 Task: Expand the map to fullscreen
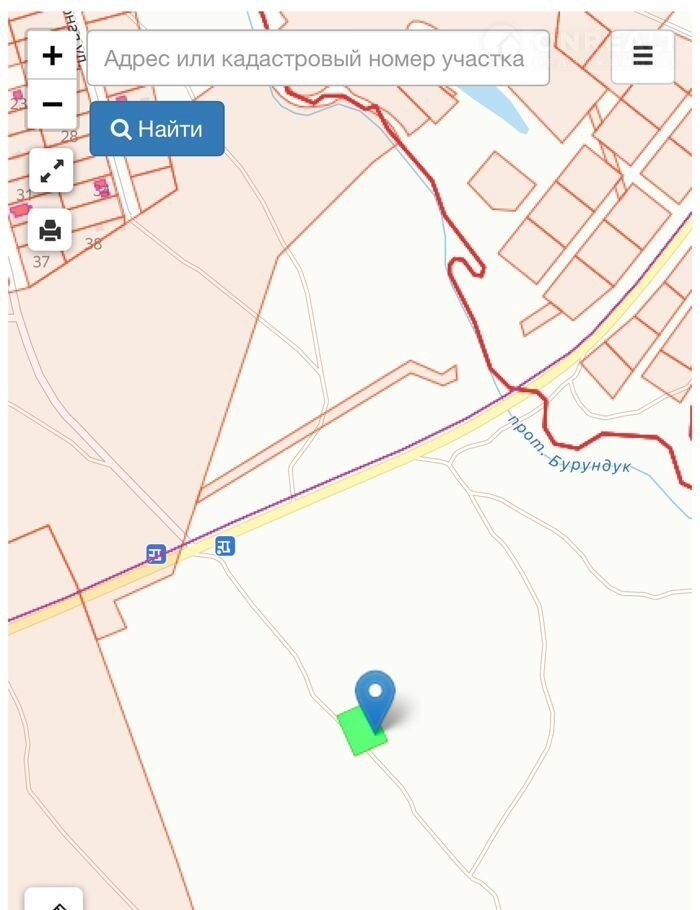point(51,171)
